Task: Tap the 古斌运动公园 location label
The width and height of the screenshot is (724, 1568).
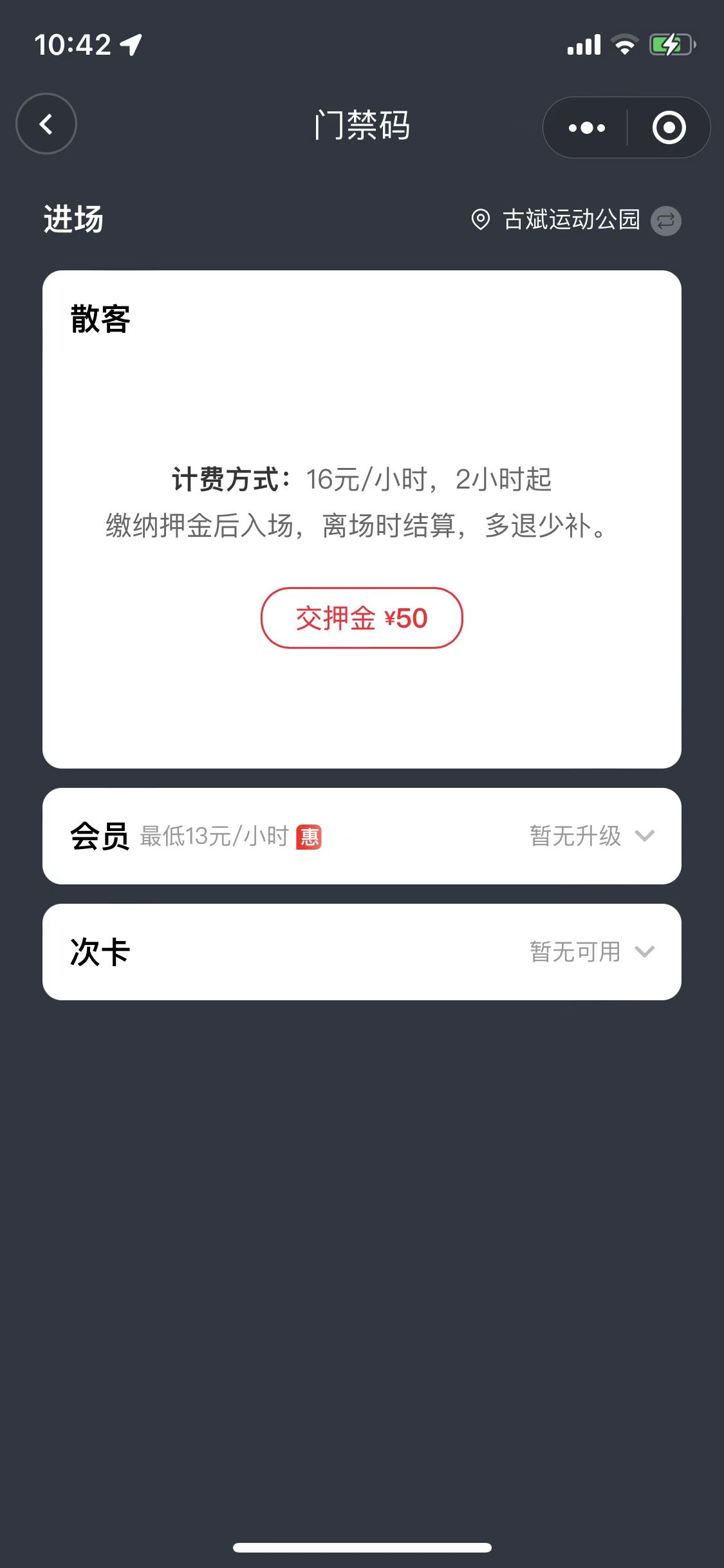Action: click(571, 220)
